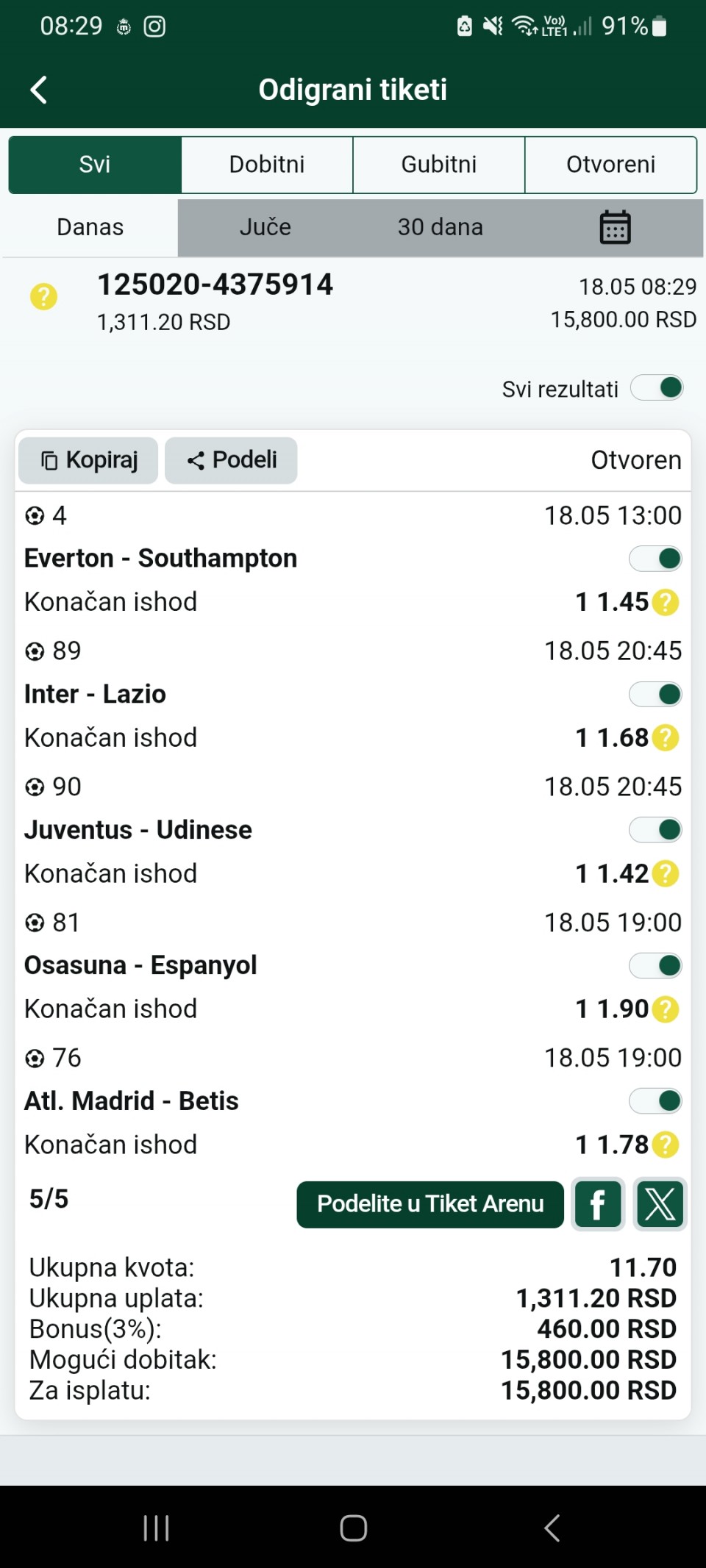Share the ticket on Facebook
Image resolution: width=706 pixels, height=1568 pixels.
pyautogui.click(x=598, y=1204)
